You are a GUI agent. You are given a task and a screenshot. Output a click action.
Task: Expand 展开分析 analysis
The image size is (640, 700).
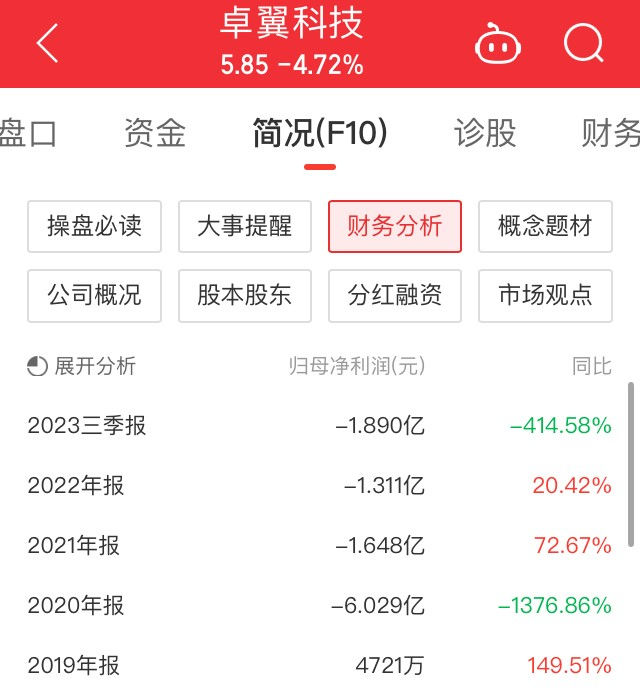tap(82, 366)
